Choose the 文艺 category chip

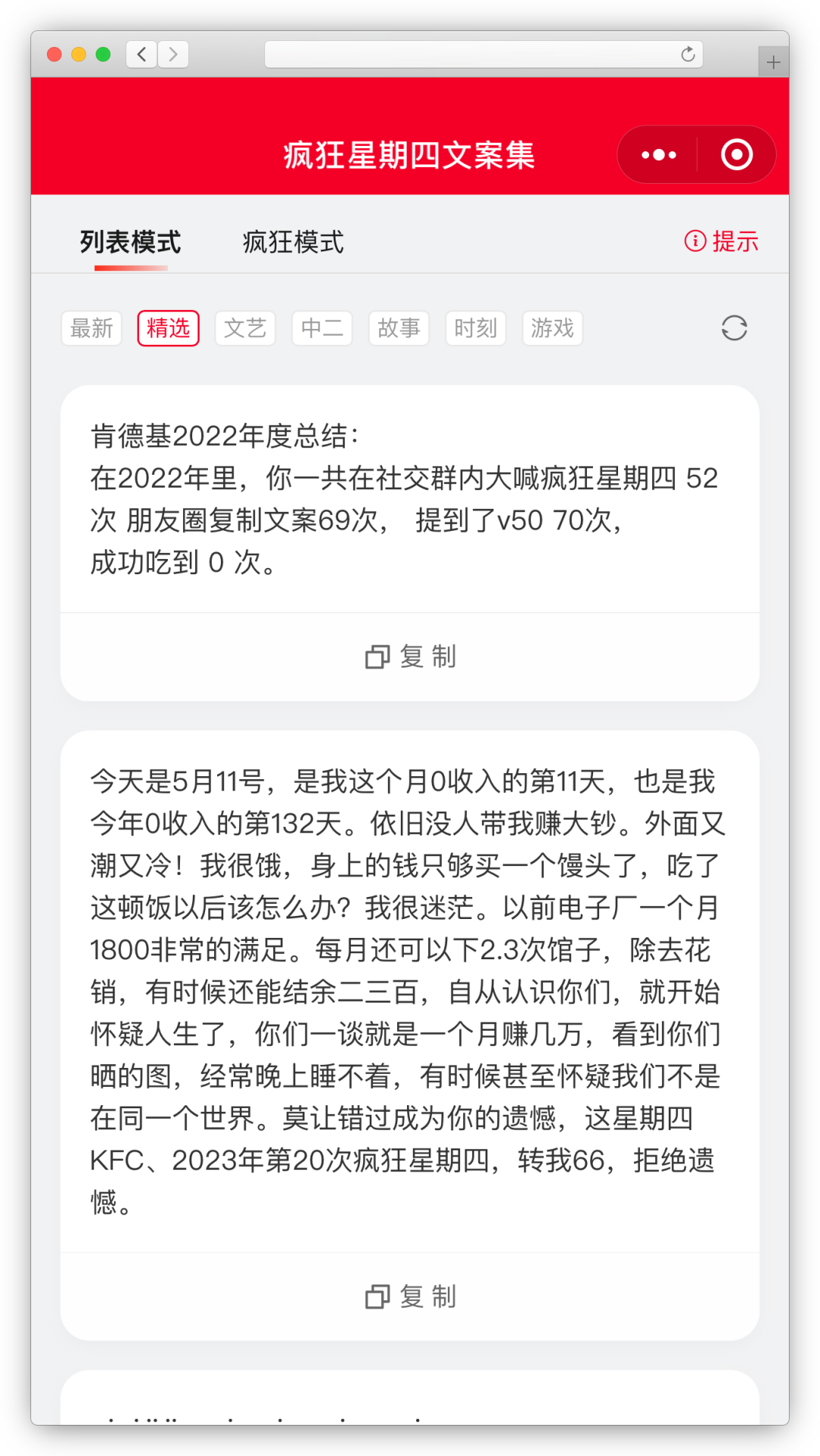[x=245, y=328]
